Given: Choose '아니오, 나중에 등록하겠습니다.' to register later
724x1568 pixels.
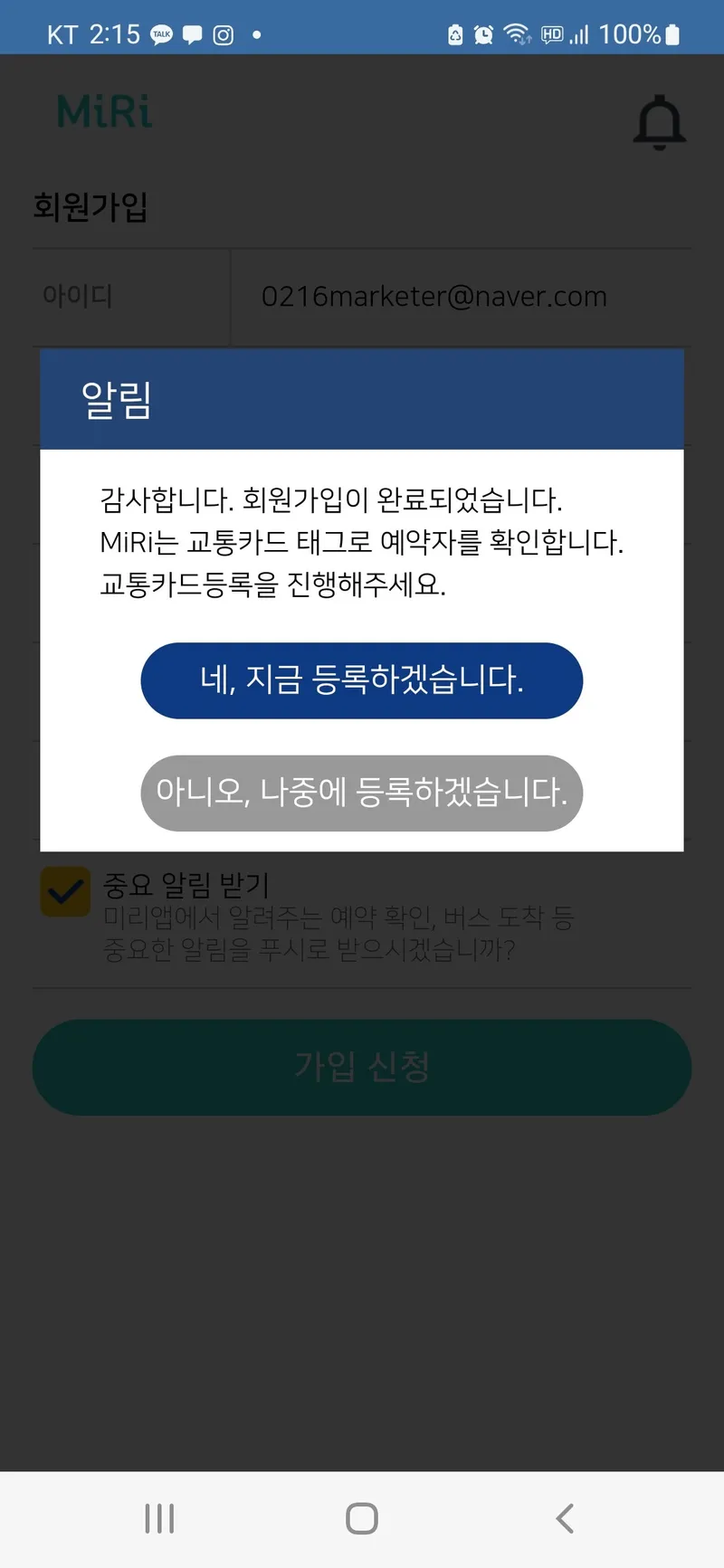Looking at the screenshot, I should [x=361, y=793].
